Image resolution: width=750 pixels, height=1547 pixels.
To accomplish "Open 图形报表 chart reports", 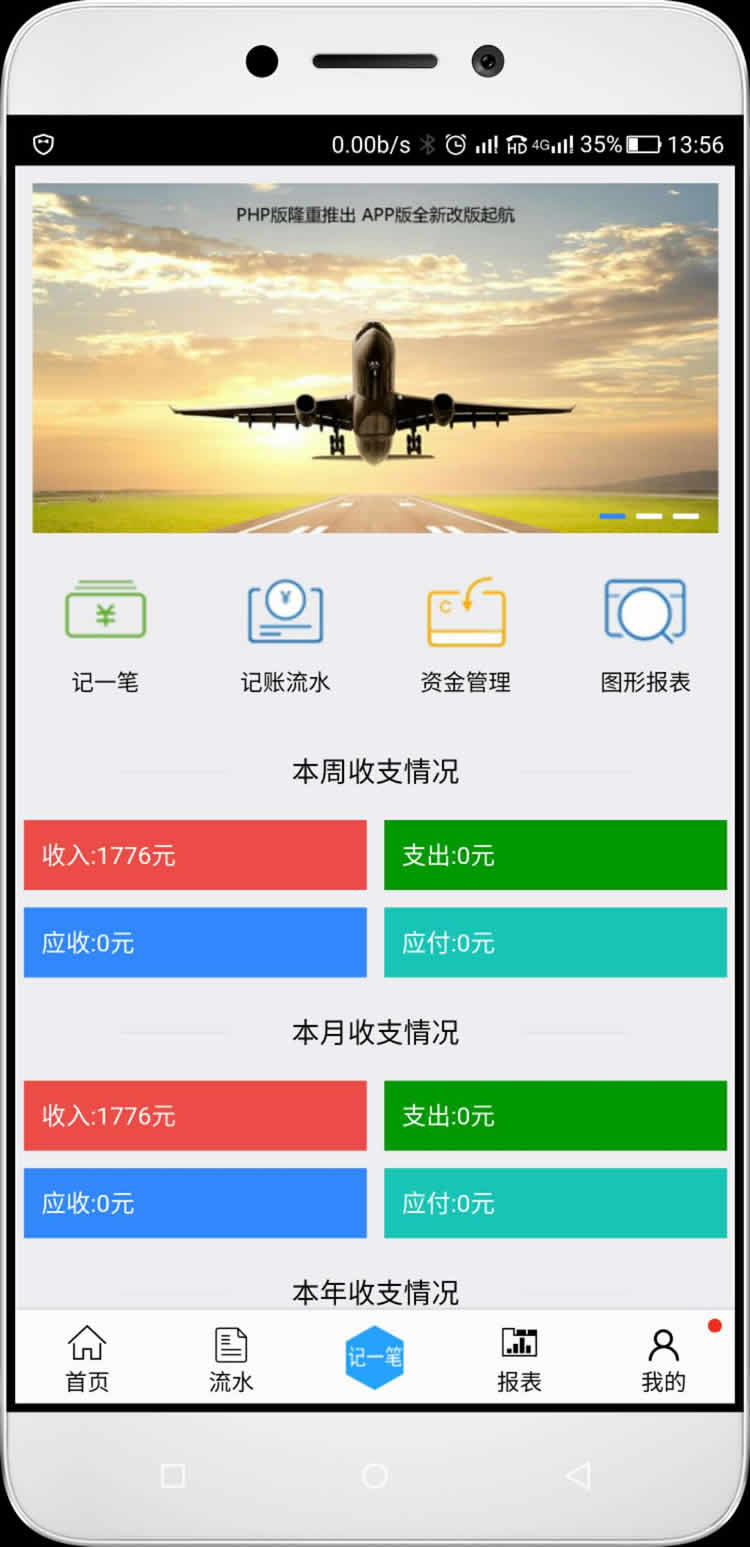I will point(645,635).
